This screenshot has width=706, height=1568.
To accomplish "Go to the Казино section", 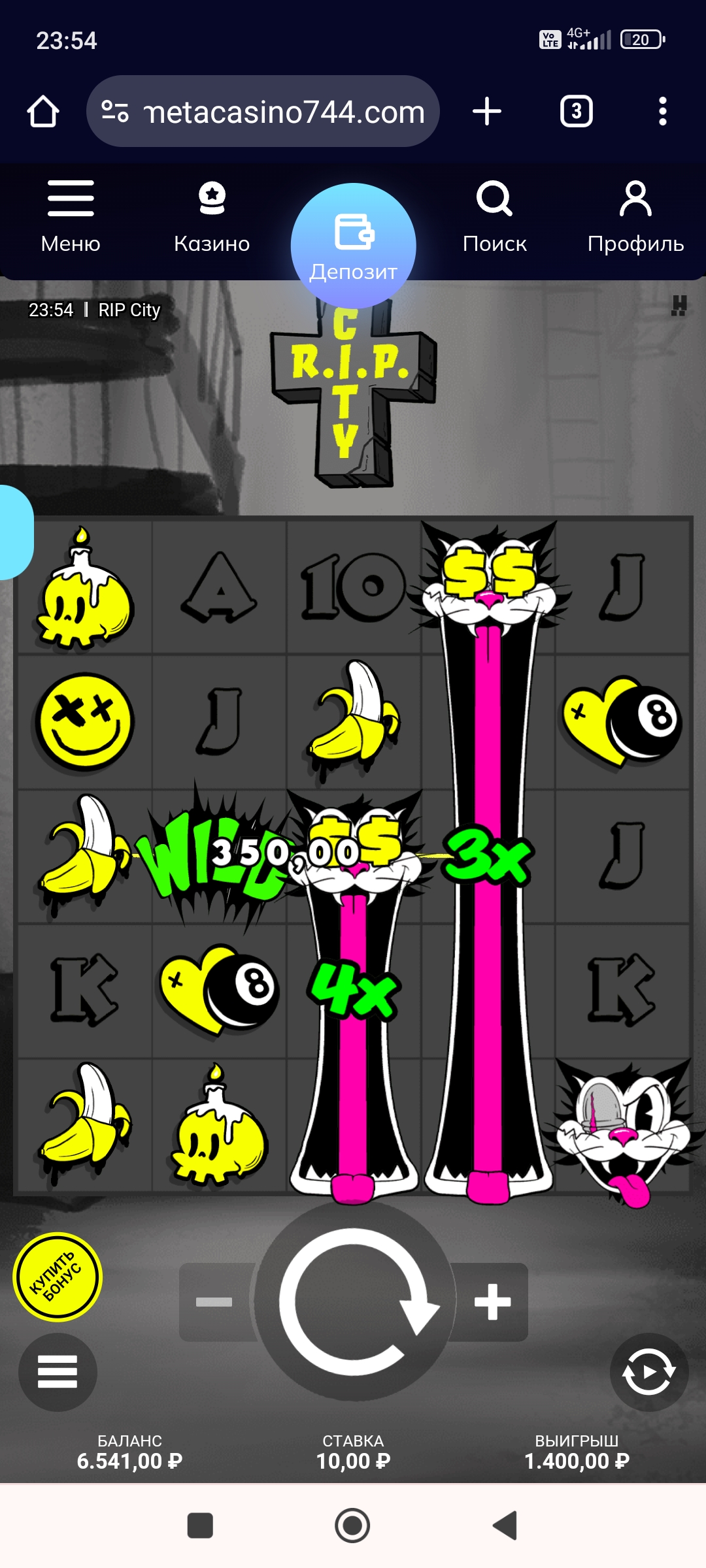I will 212,217.
